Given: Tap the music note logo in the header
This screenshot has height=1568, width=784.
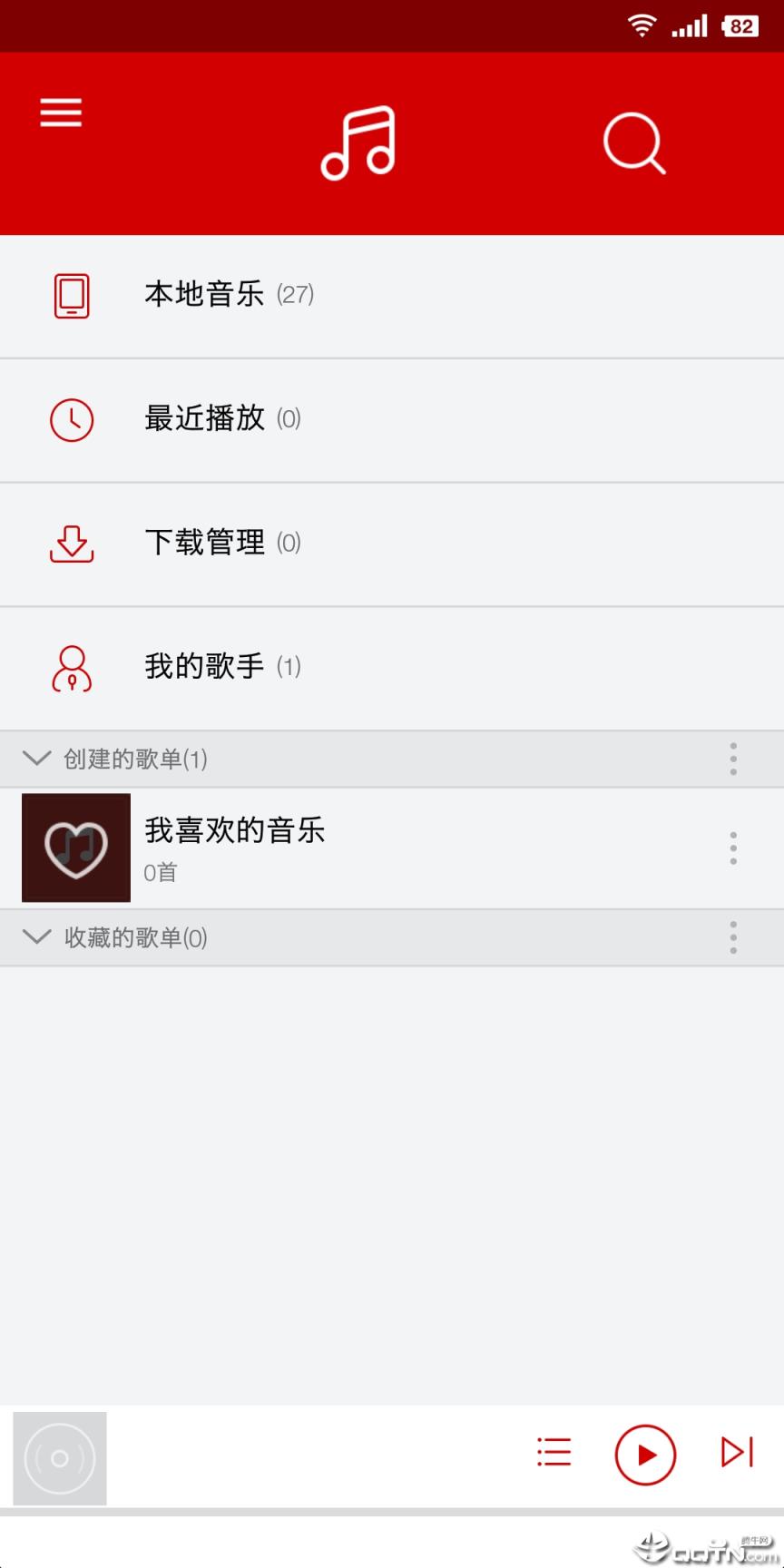Looking at the screenshot, I should (358, 142).
